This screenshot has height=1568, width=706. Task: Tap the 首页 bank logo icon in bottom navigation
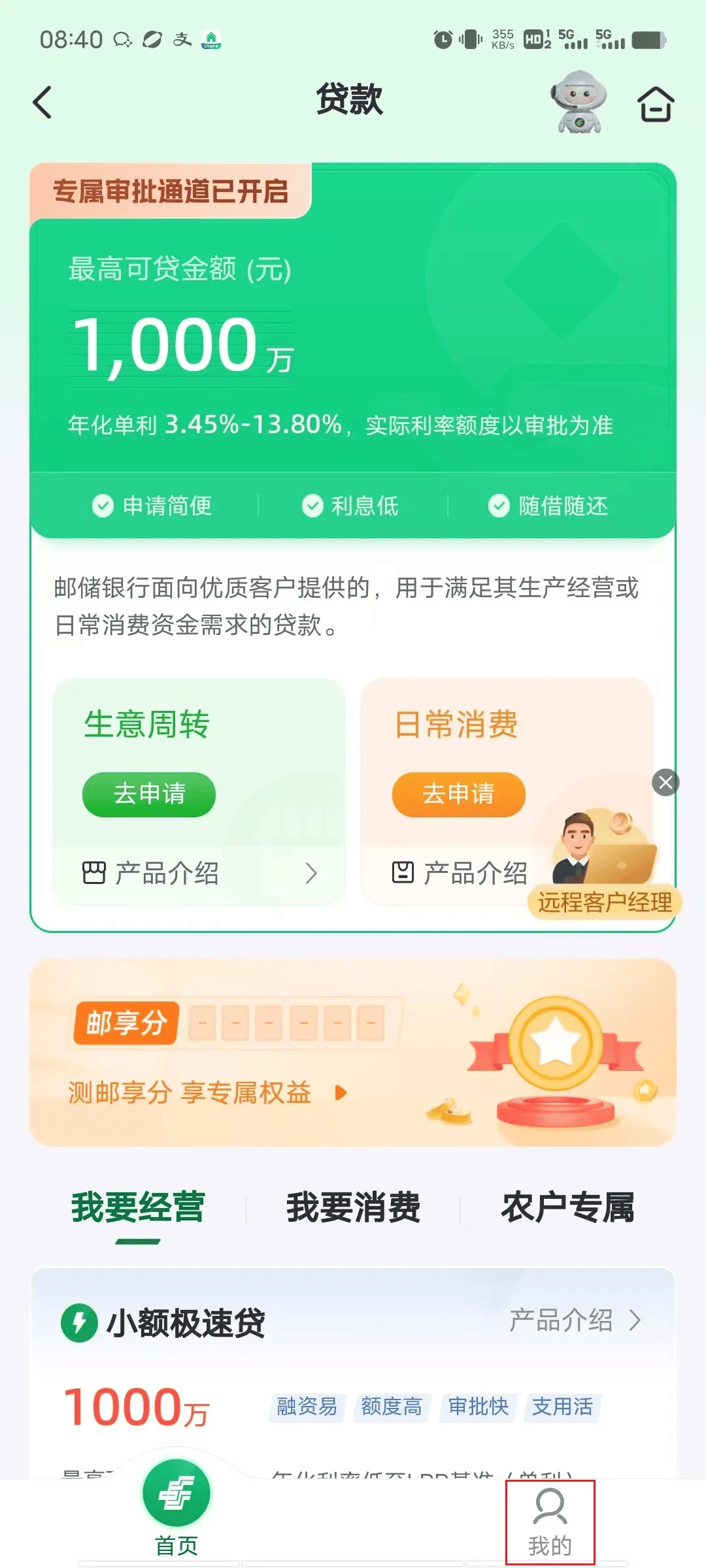(x=175, y=1496)
